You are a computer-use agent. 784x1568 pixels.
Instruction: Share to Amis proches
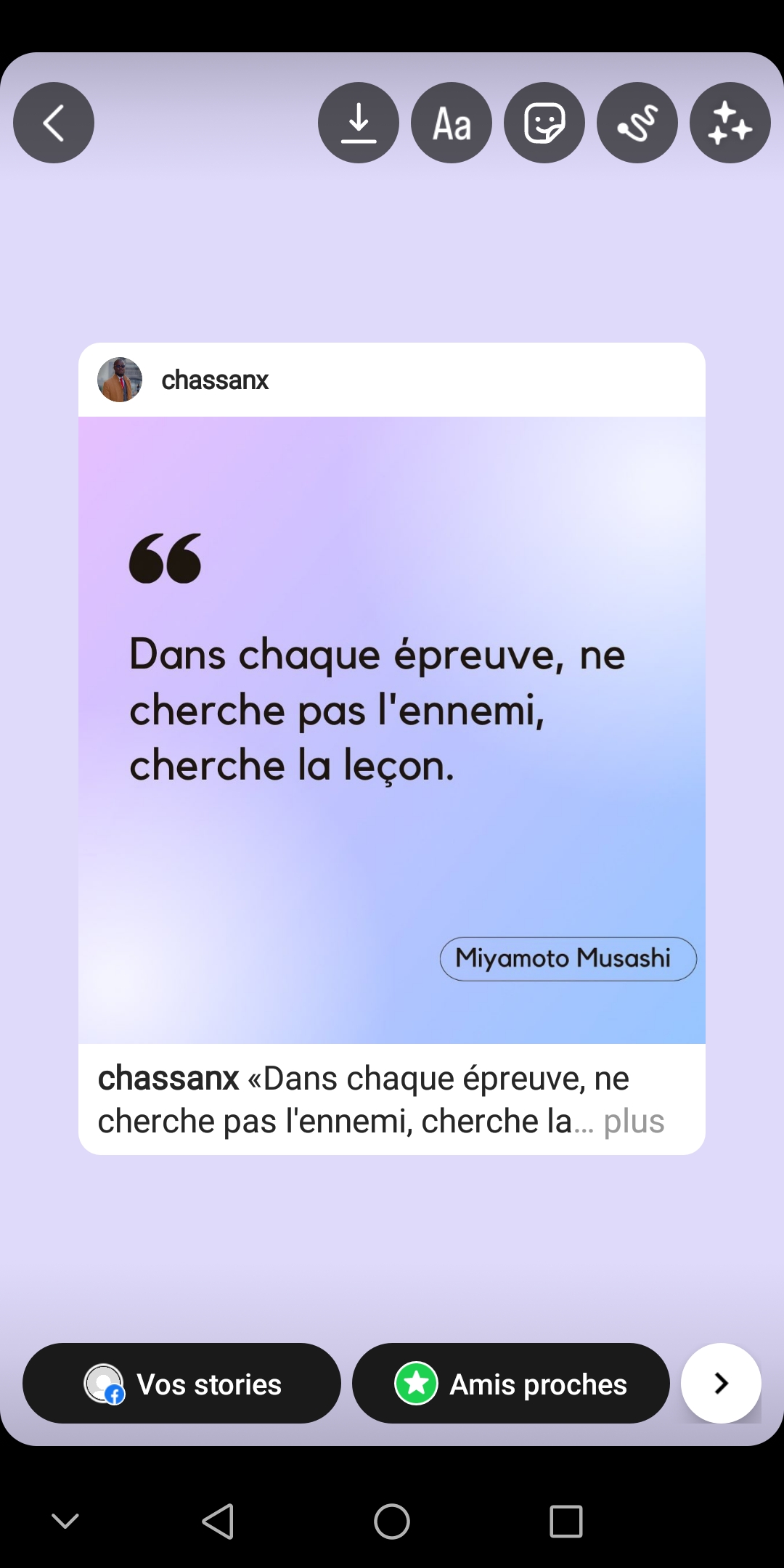coord(510,1383)
